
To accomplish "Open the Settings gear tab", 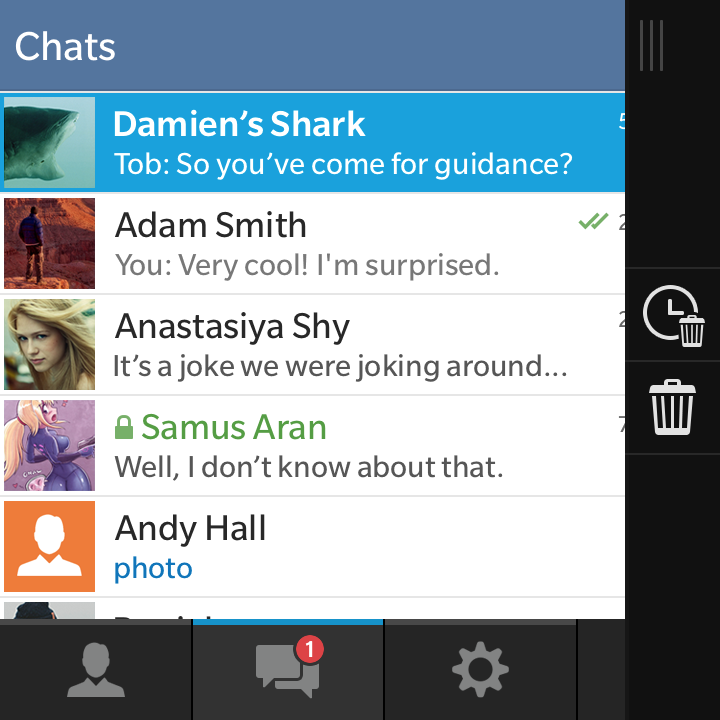I will (480, 670).
